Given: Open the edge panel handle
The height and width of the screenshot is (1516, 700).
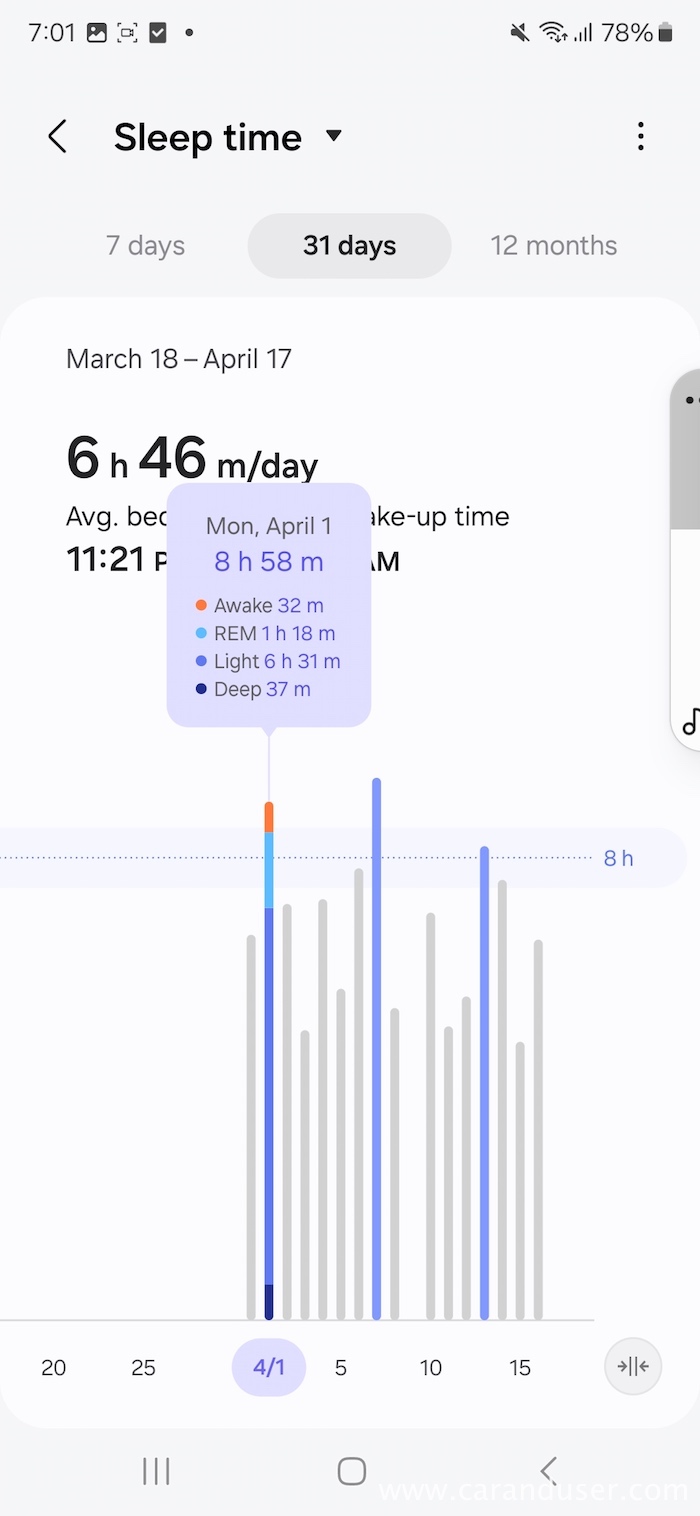Looking at the screenshot, I should (687, 560).
